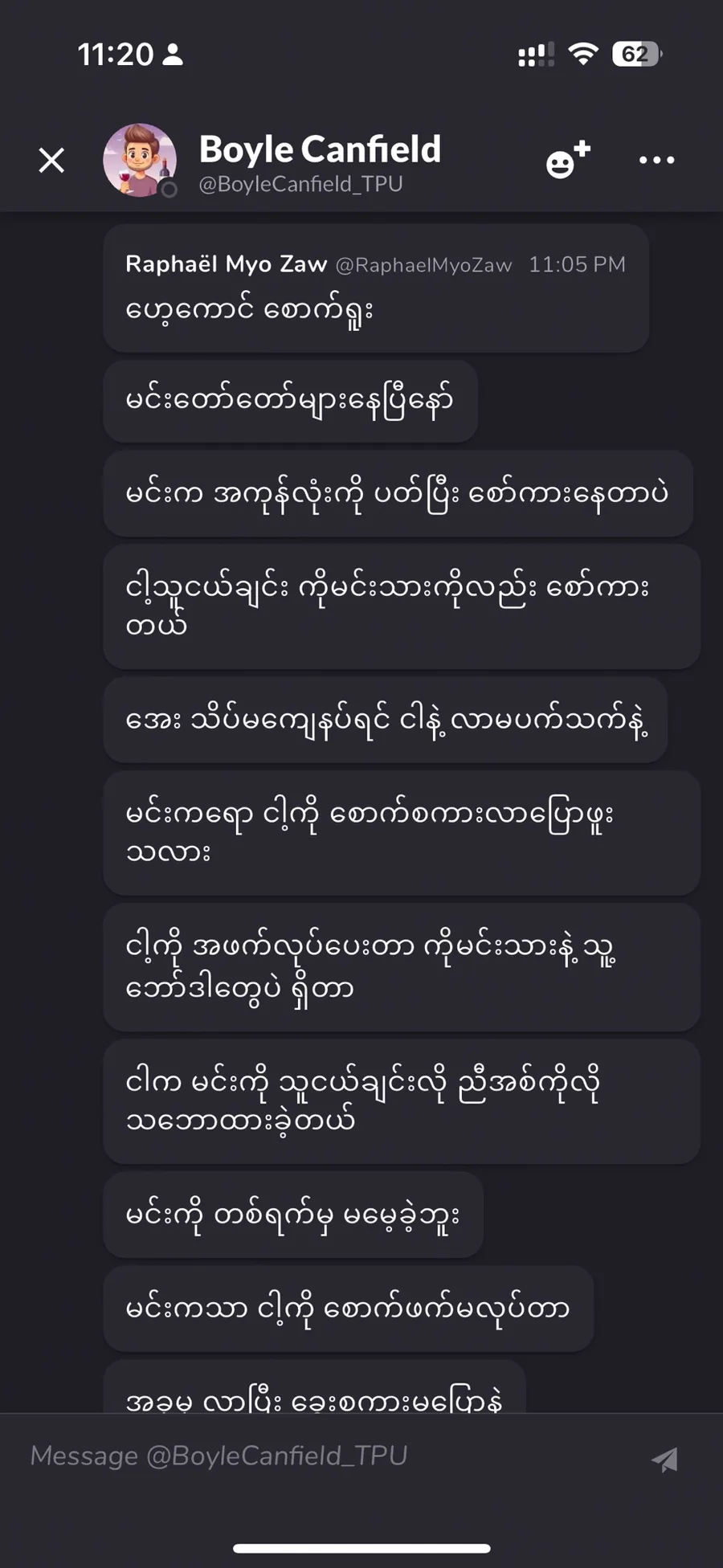This screenshot has height=1568, width=723.
Task: Send the message with paper plane icon
Action: (665, 1459)
